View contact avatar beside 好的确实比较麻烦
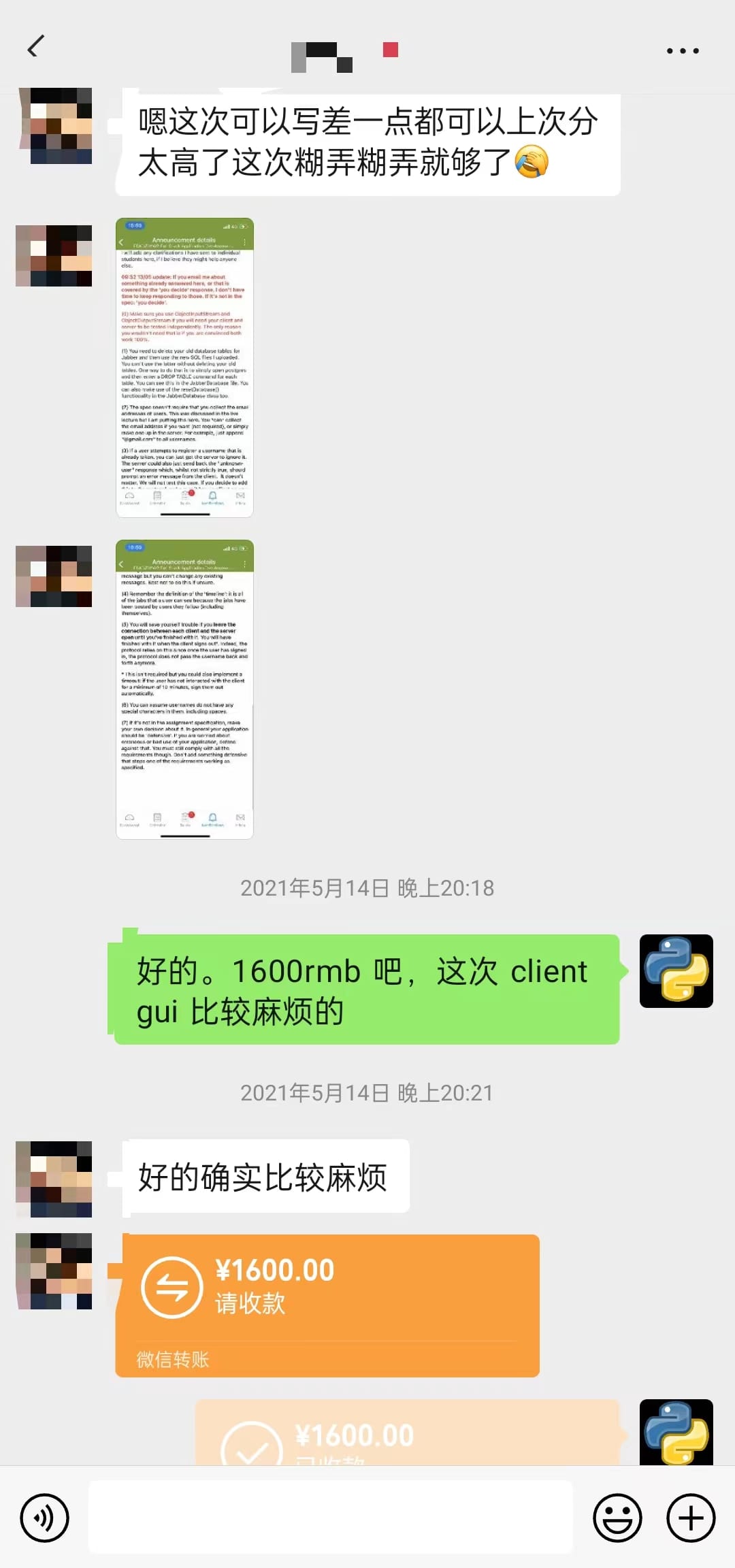The height and width of the screenshot is (1568, 735). 54,1179
